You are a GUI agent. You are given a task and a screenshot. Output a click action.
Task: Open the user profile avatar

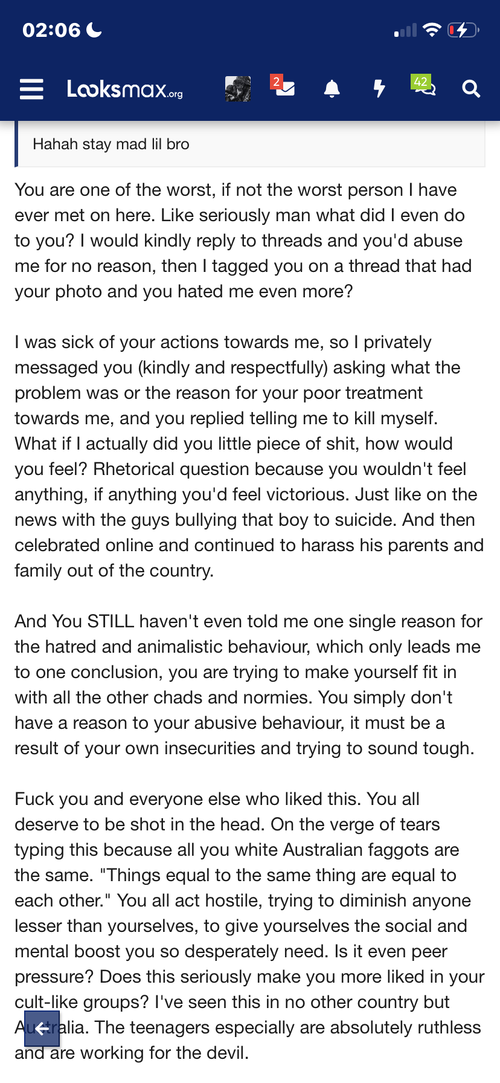coord(238,89)
